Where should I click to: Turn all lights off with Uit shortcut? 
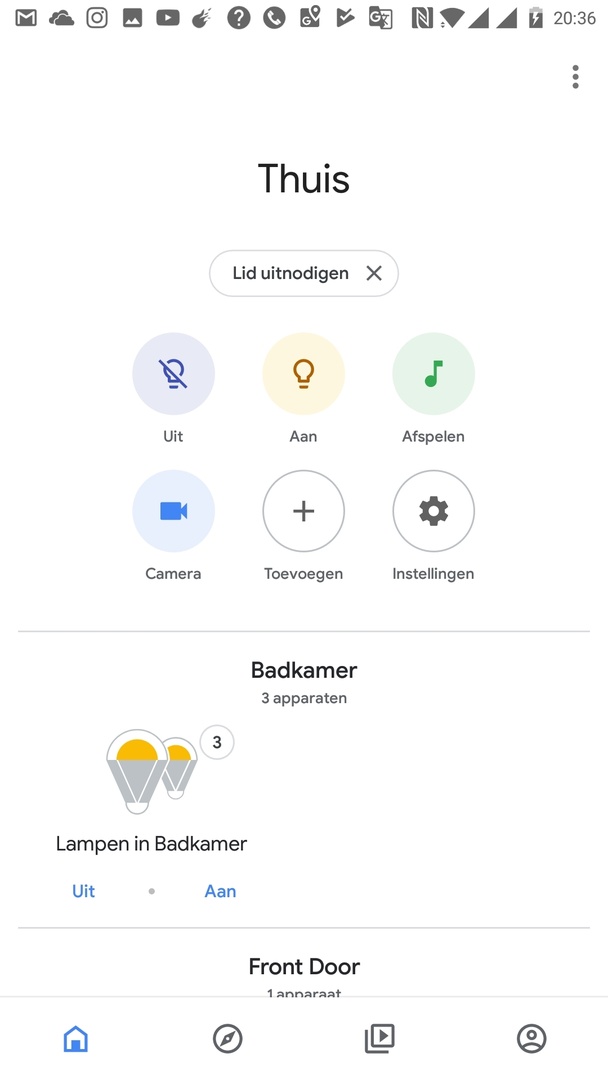pyautogui.click(x=173, y=374)
